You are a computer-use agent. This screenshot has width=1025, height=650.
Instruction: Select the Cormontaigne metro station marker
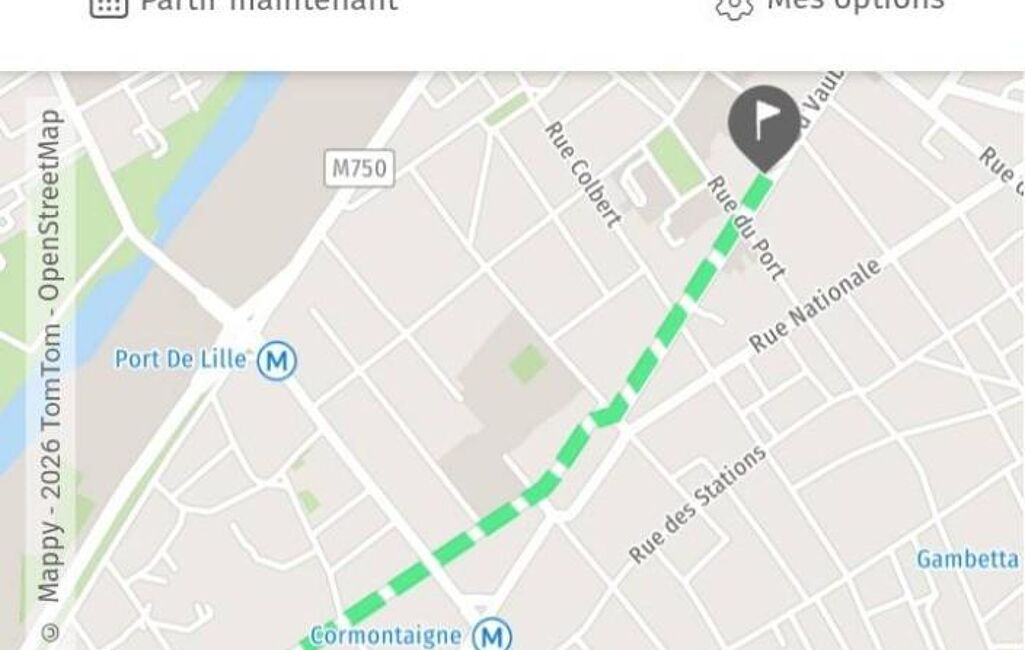pyautogui.click(x=491, y=635)
